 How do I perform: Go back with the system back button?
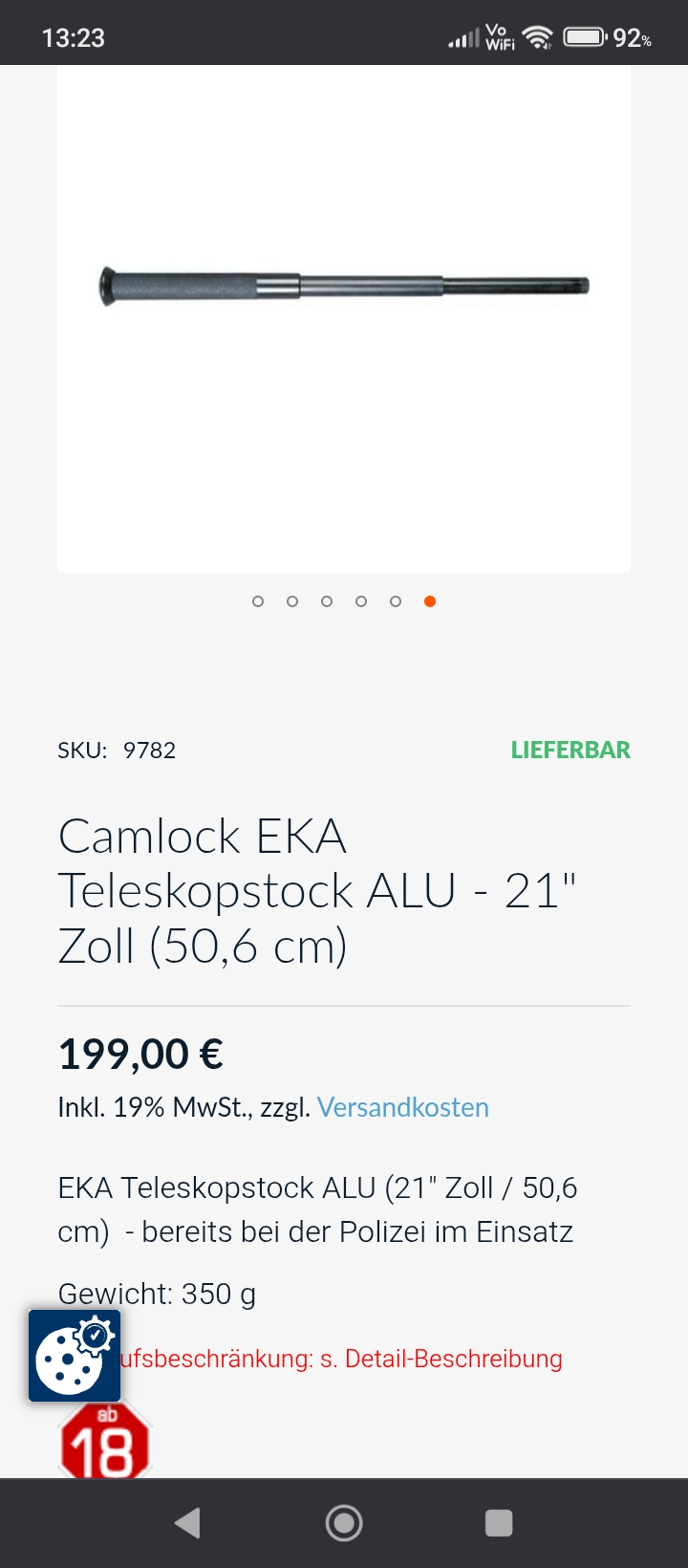(x=188, y=1523)
